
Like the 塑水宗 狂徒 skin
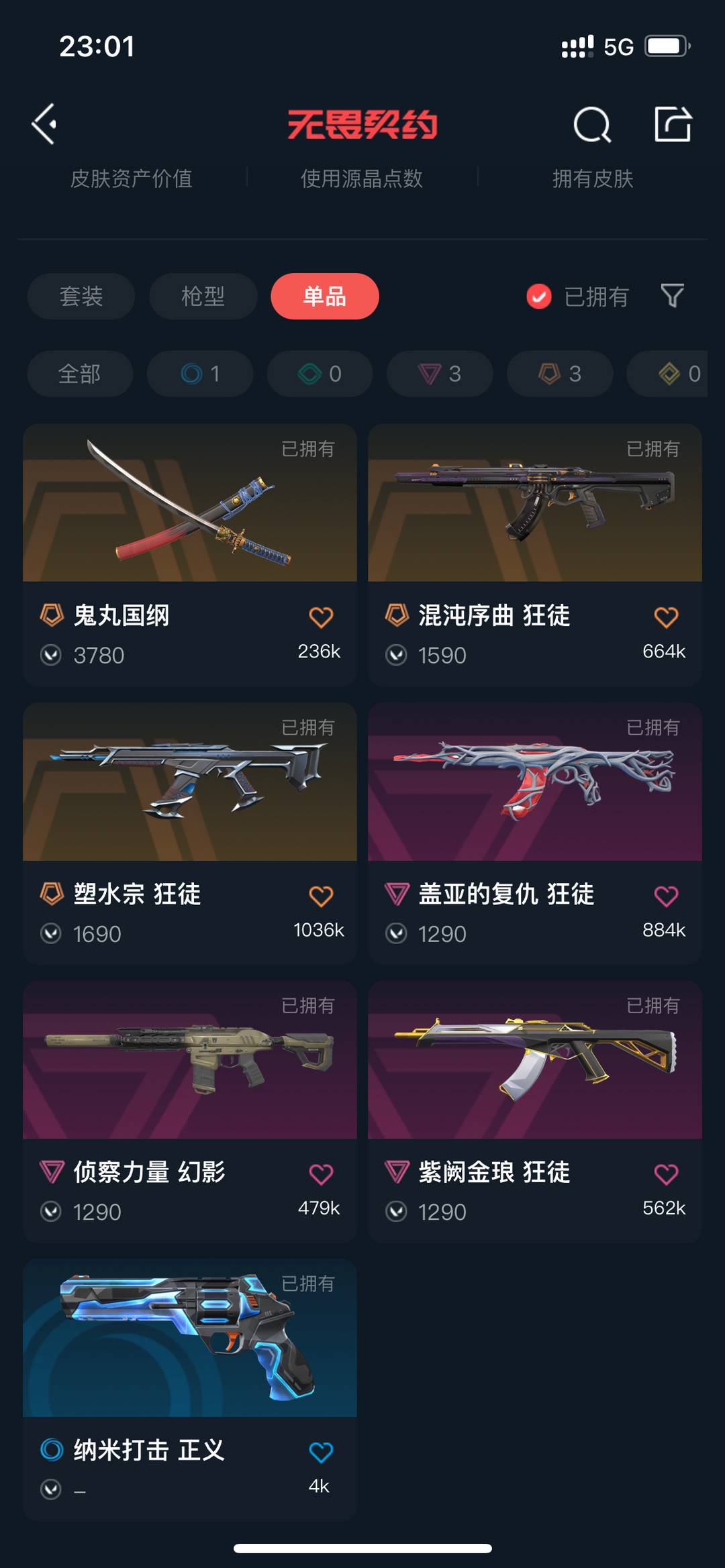(321, 896)
